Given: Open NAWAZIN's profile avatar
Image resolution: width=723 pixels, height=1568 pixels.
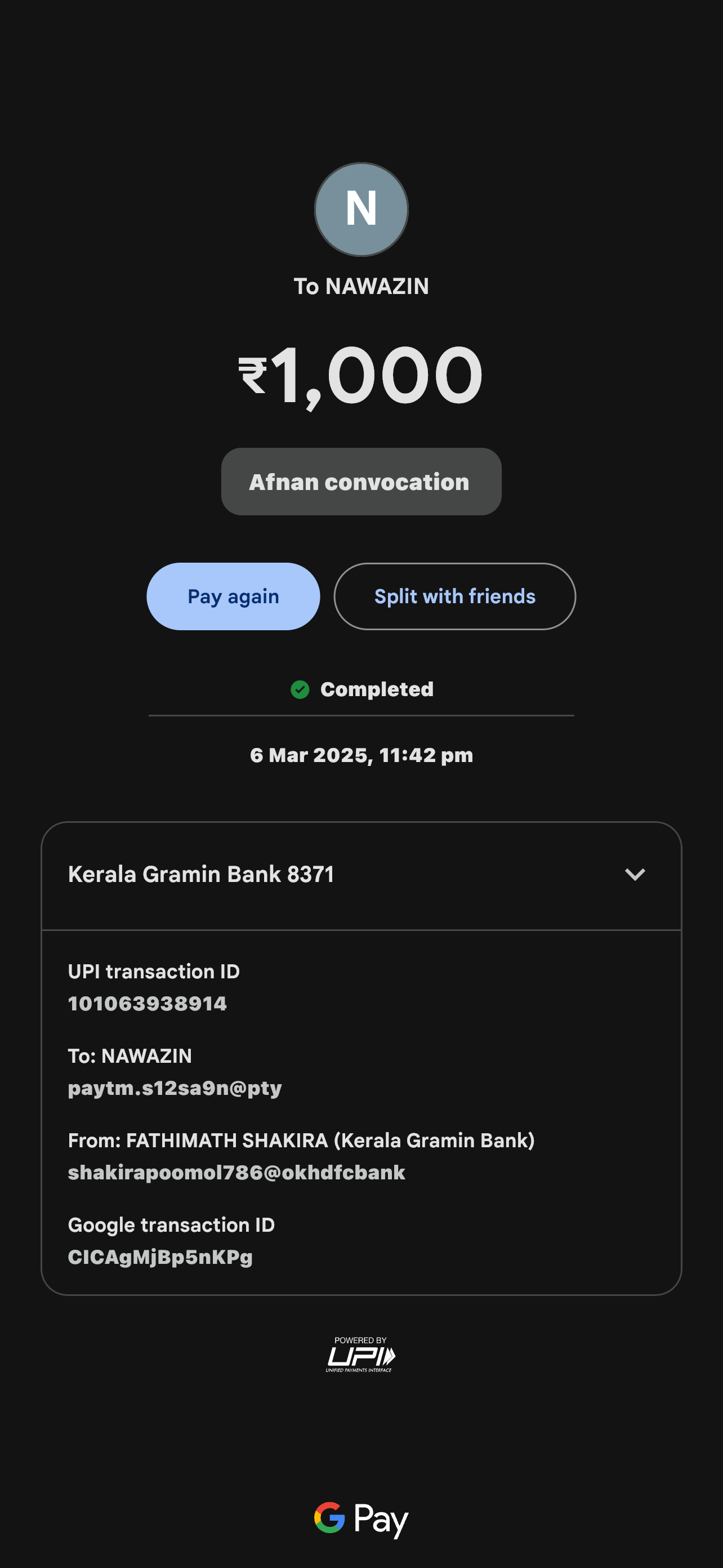Looking at the screenshot, I should pos(361,210).
